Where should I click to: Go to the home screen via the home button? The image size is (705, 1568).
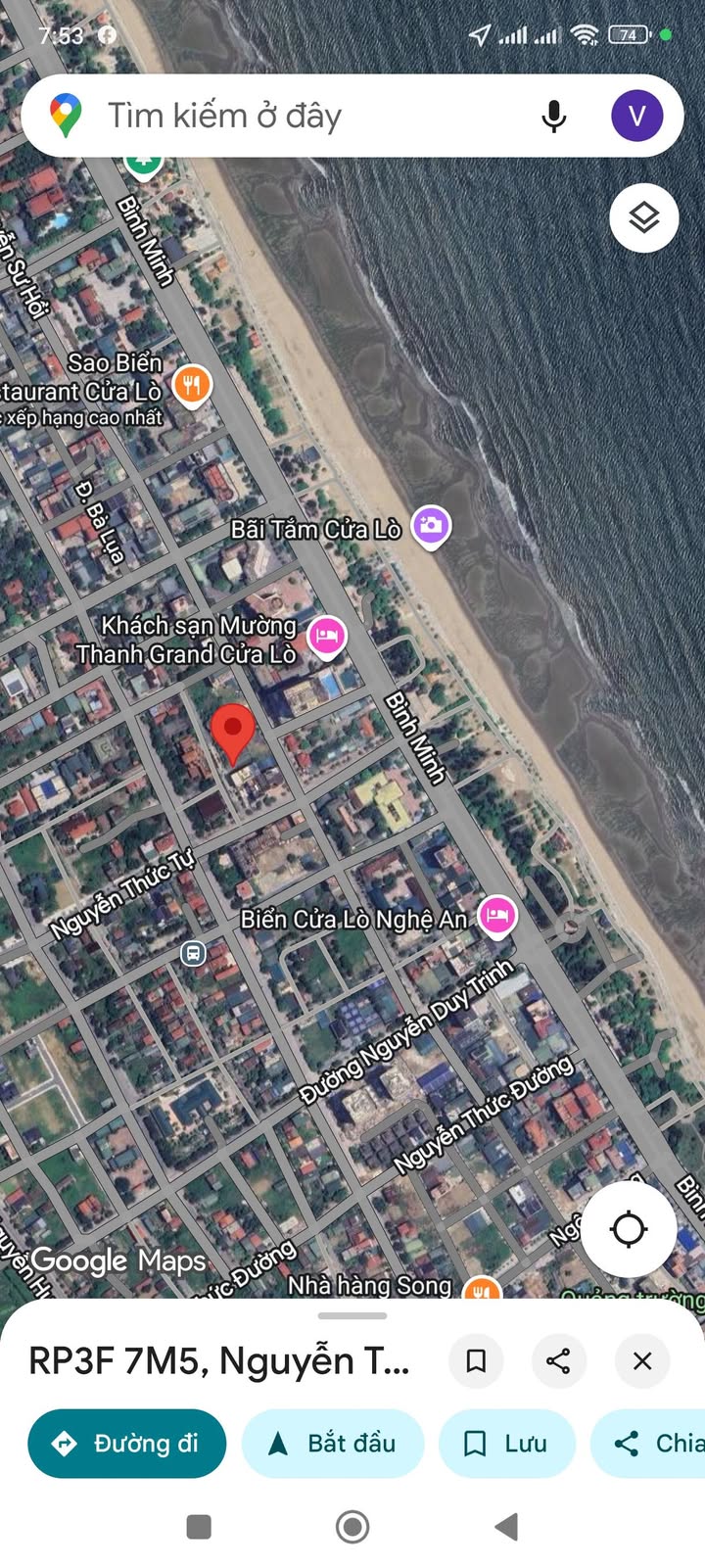click(352, 1526)
